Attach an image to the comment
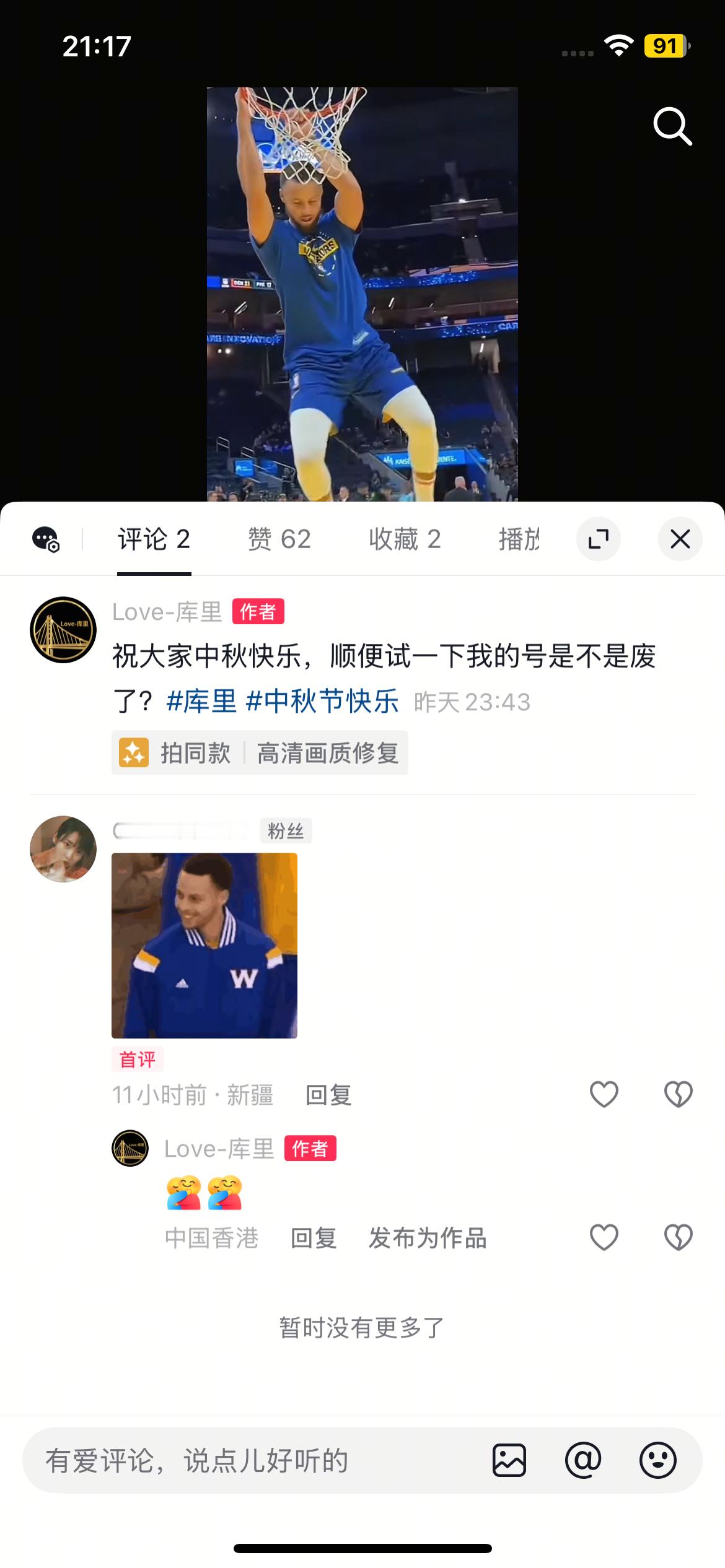The image size is (725, 1568). (x=509, y=1460)
